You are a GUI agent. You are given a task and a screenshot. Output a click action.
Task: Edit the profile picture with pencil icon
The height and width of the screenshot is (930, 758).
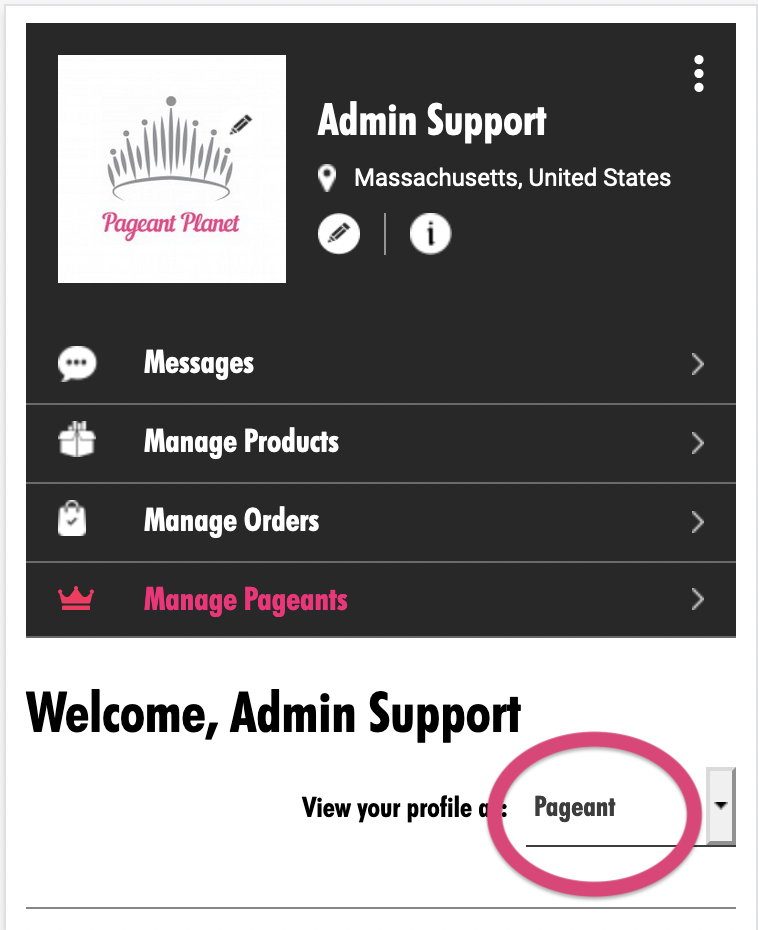[241, 125]
